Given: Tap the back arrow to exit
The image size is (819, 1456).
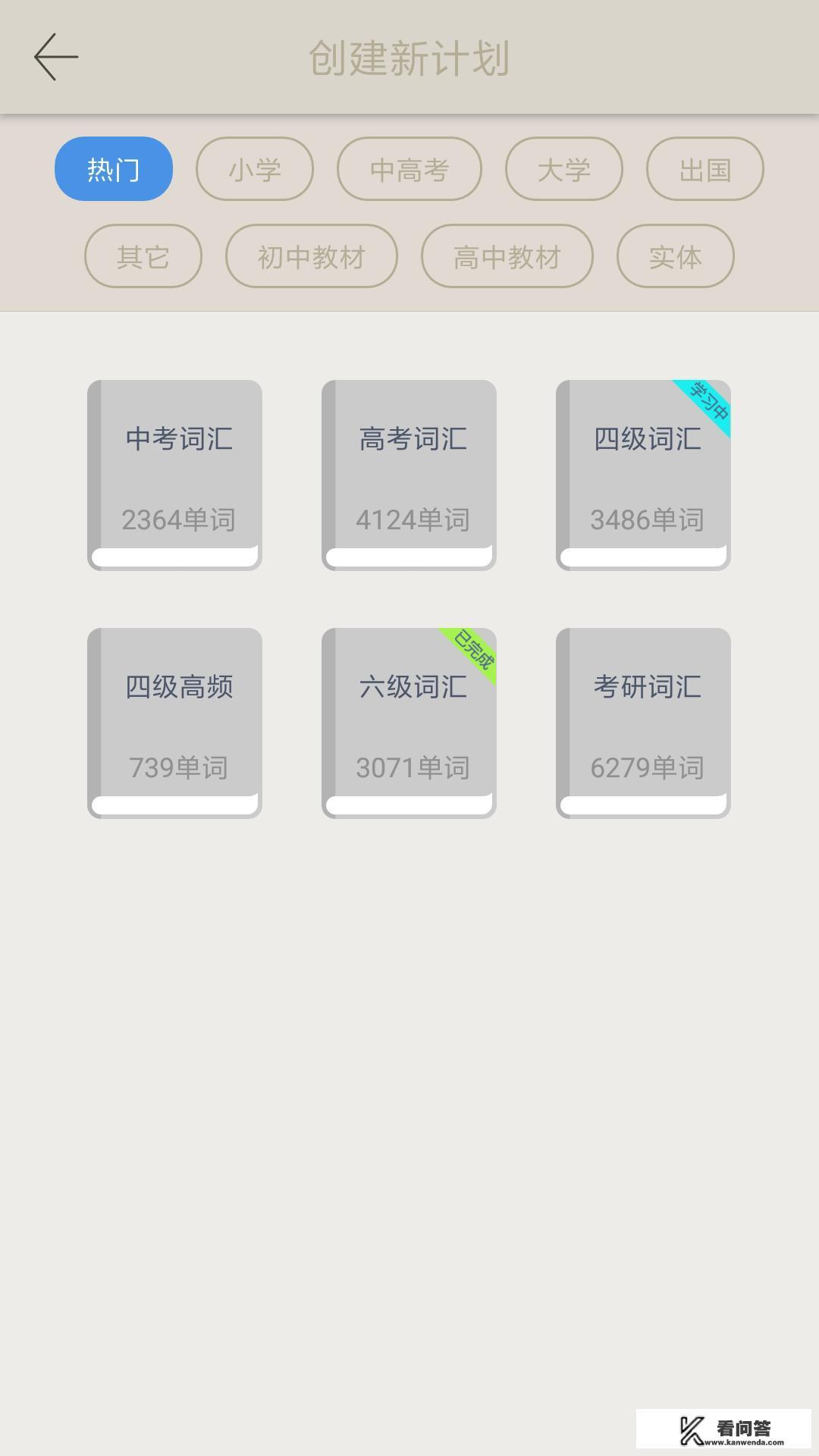Looking at the screenshot, I should point(54,57).
